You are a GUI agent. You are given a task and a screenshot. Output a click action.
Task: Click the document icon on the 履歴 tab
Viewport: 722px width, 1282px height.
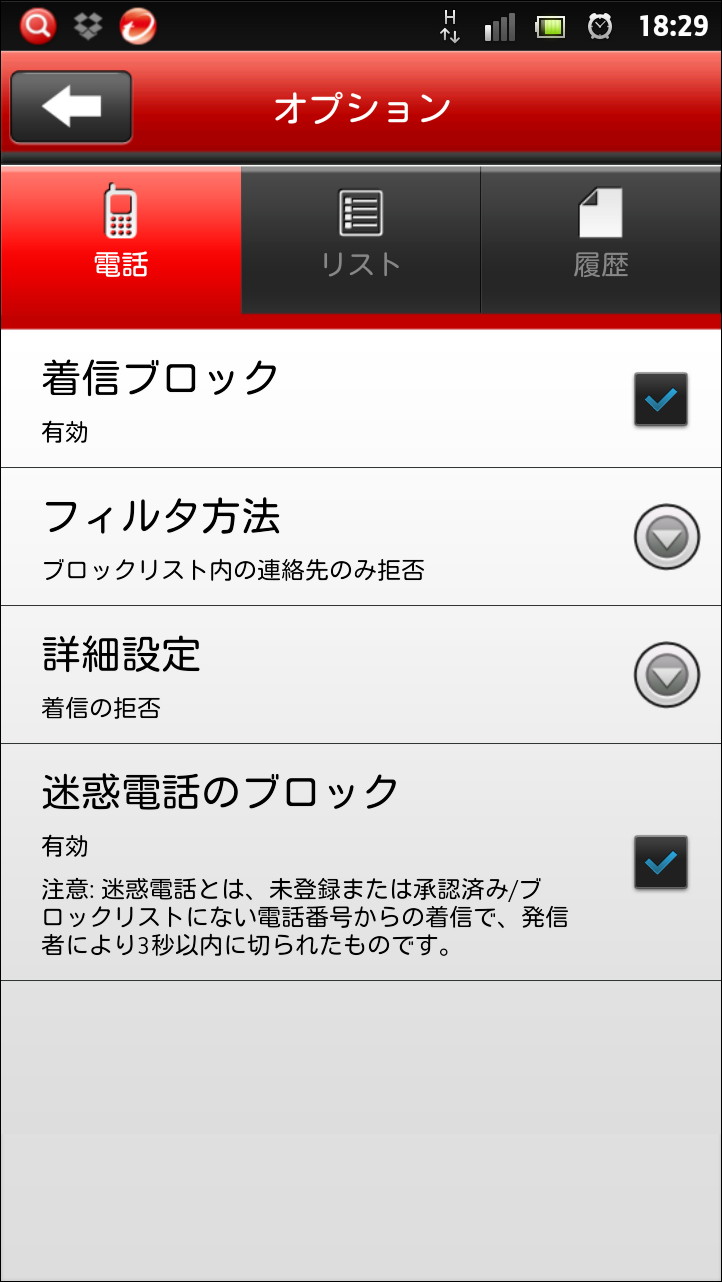(x=600, y=213)
